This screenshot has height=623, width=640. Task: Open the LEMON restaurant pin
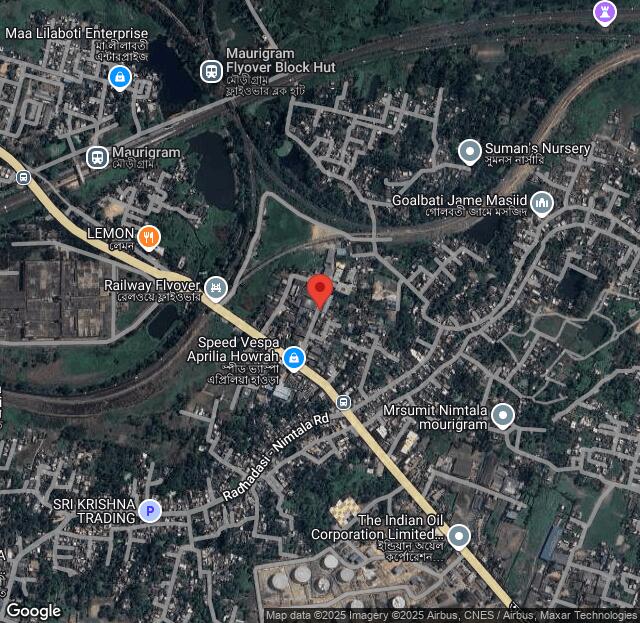coord(148,237)
